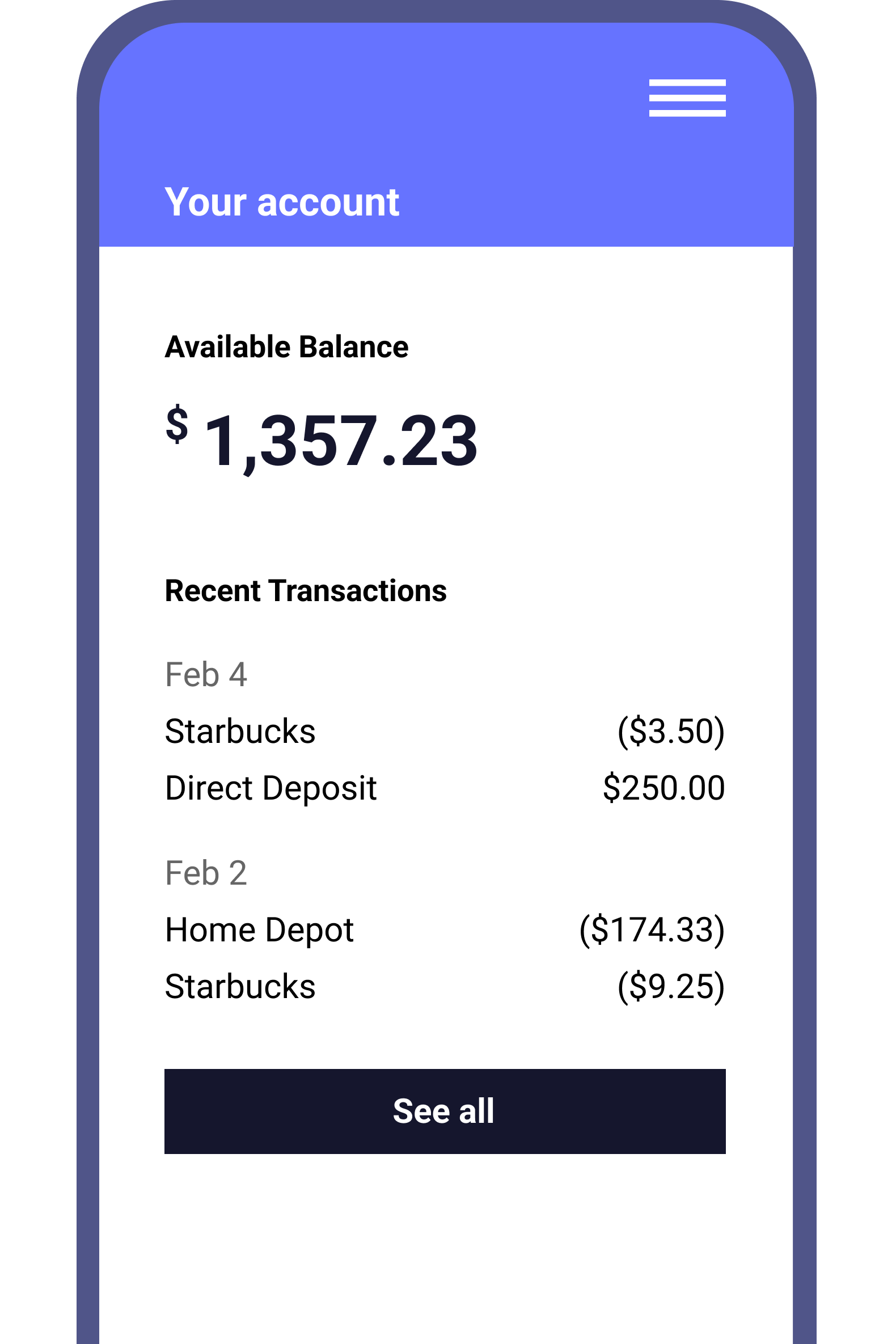Click the Your account heading

coord(281,201)
